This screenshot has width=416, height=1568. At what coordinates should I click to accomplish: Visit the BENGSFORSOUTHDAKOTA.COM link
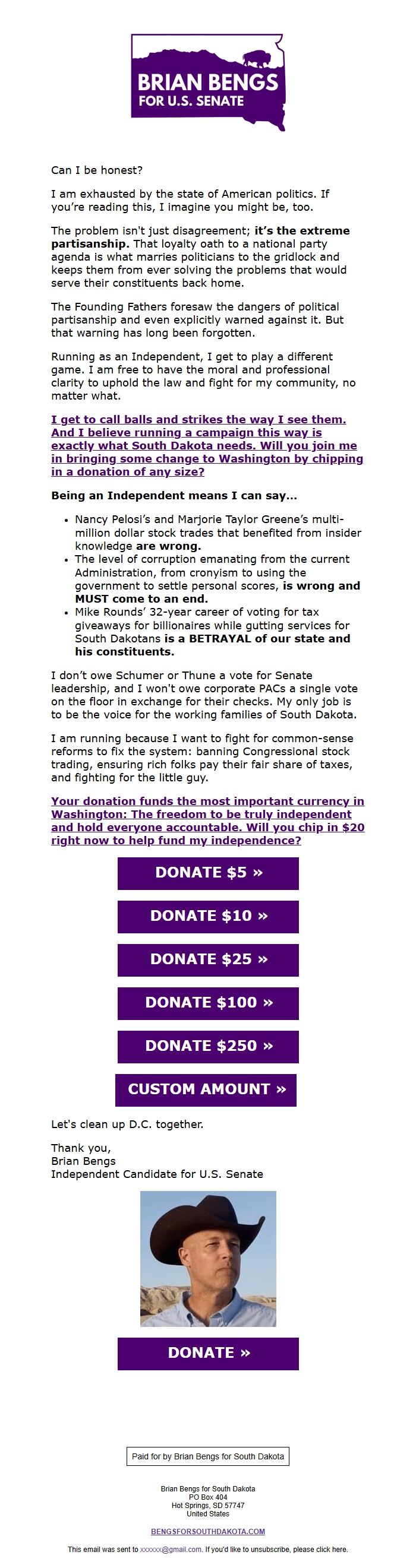[207, 1531]
